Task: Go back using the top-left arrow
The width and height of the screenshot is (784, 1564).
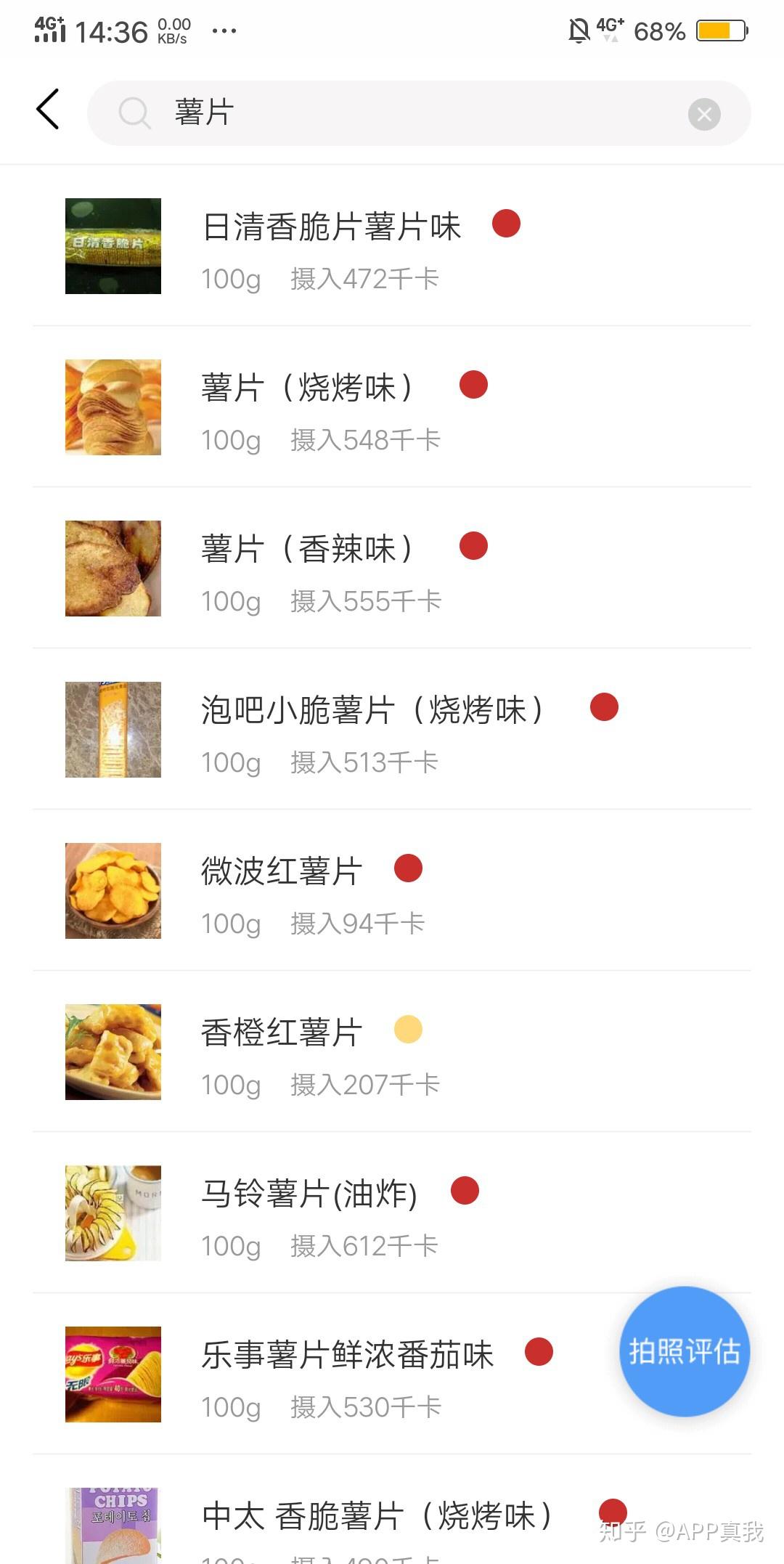Action: (x=48, y=110)
